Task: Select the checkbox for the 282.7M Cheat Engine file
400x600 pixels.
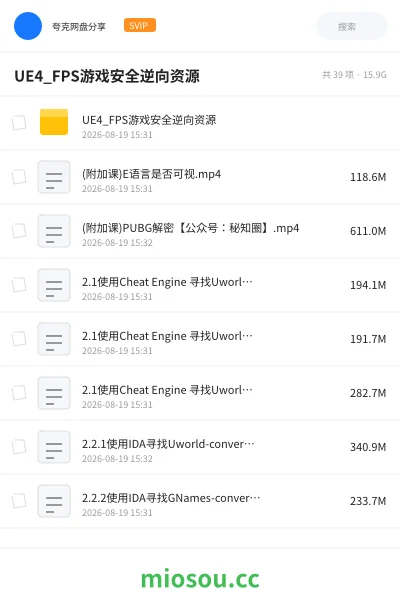Action: [19, 393]
